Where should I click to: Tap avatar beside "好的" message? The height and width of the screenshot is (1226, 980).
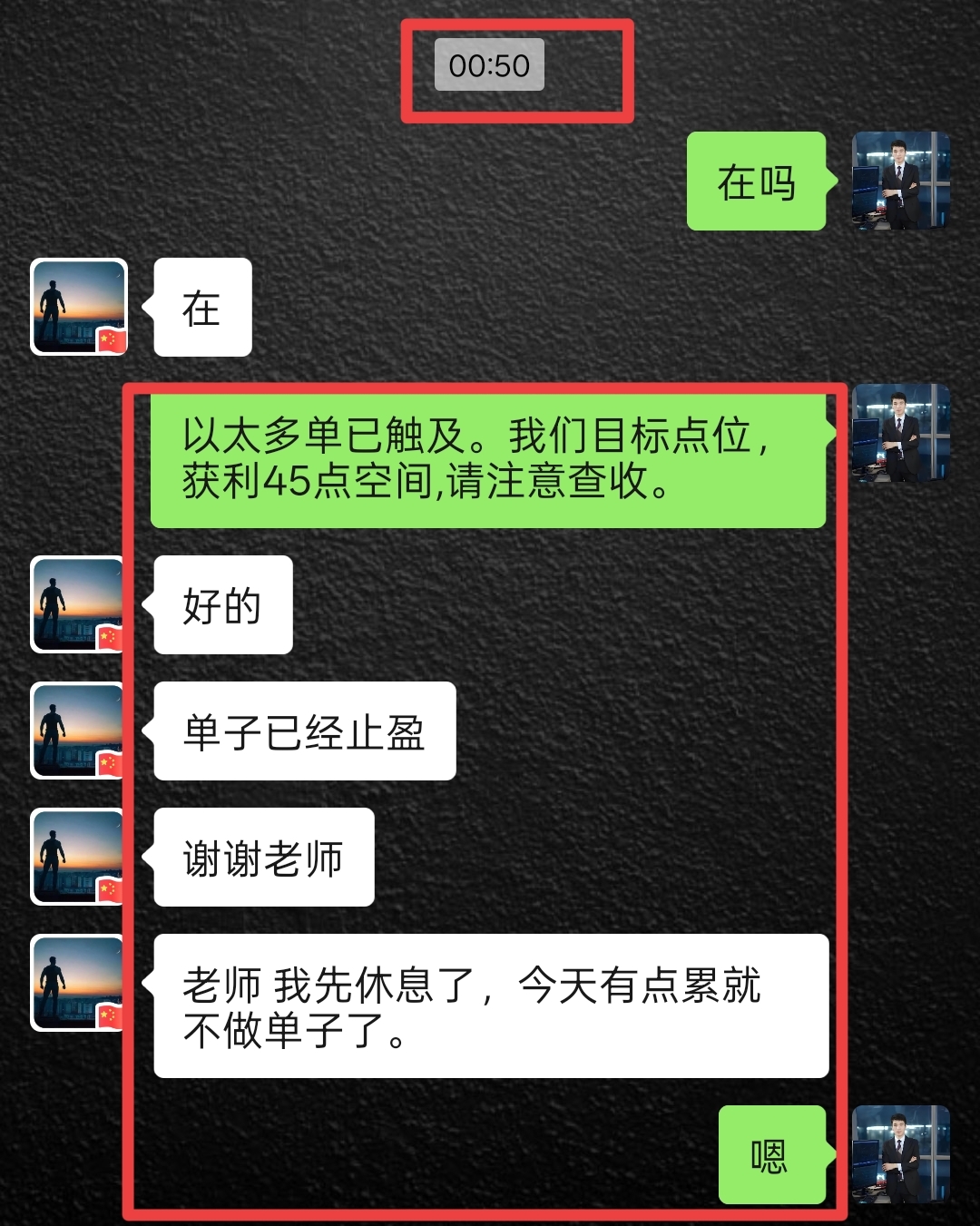point(79,604)
